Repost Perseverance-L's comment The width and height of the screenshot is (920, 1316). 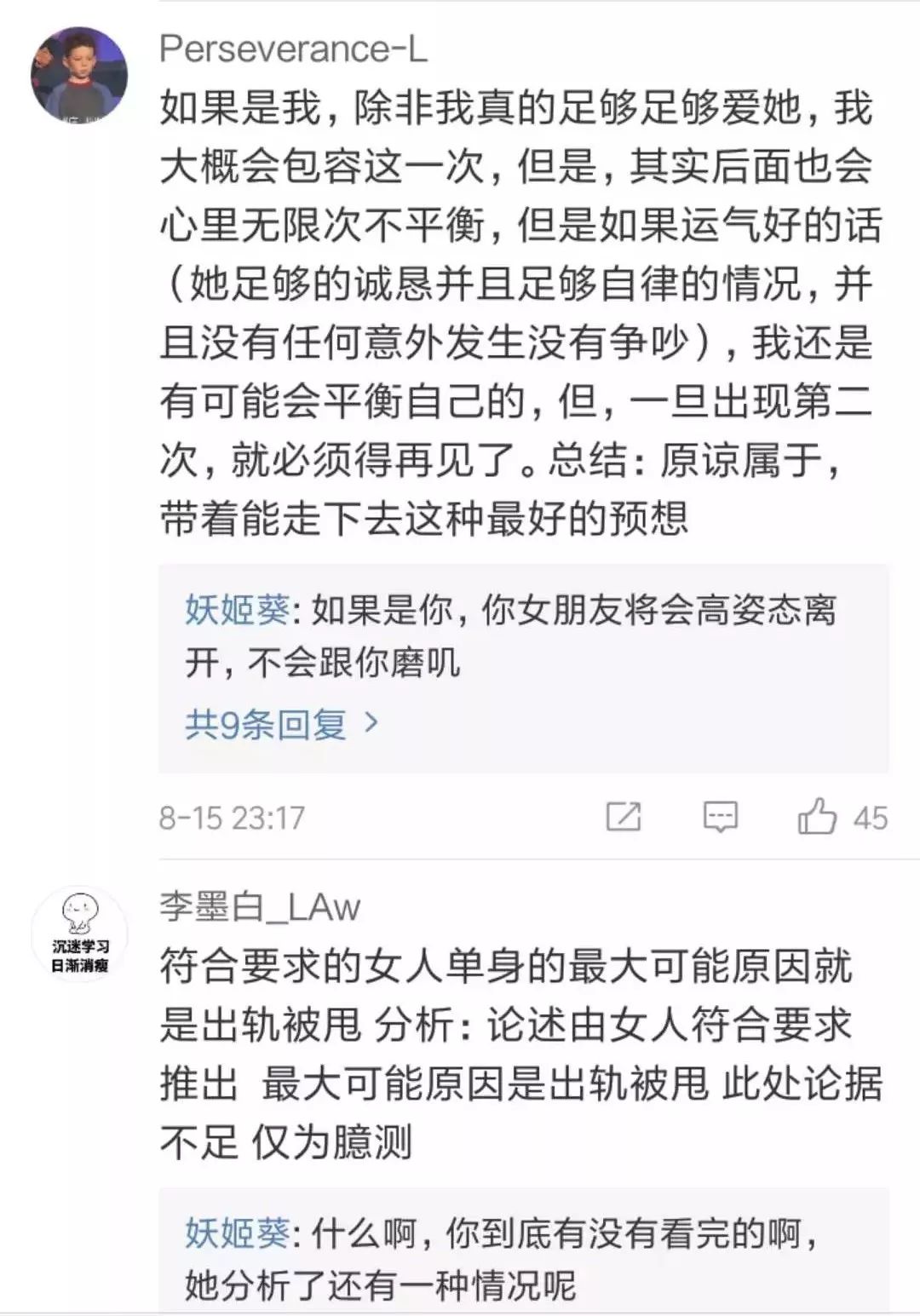tap(623, 817)
